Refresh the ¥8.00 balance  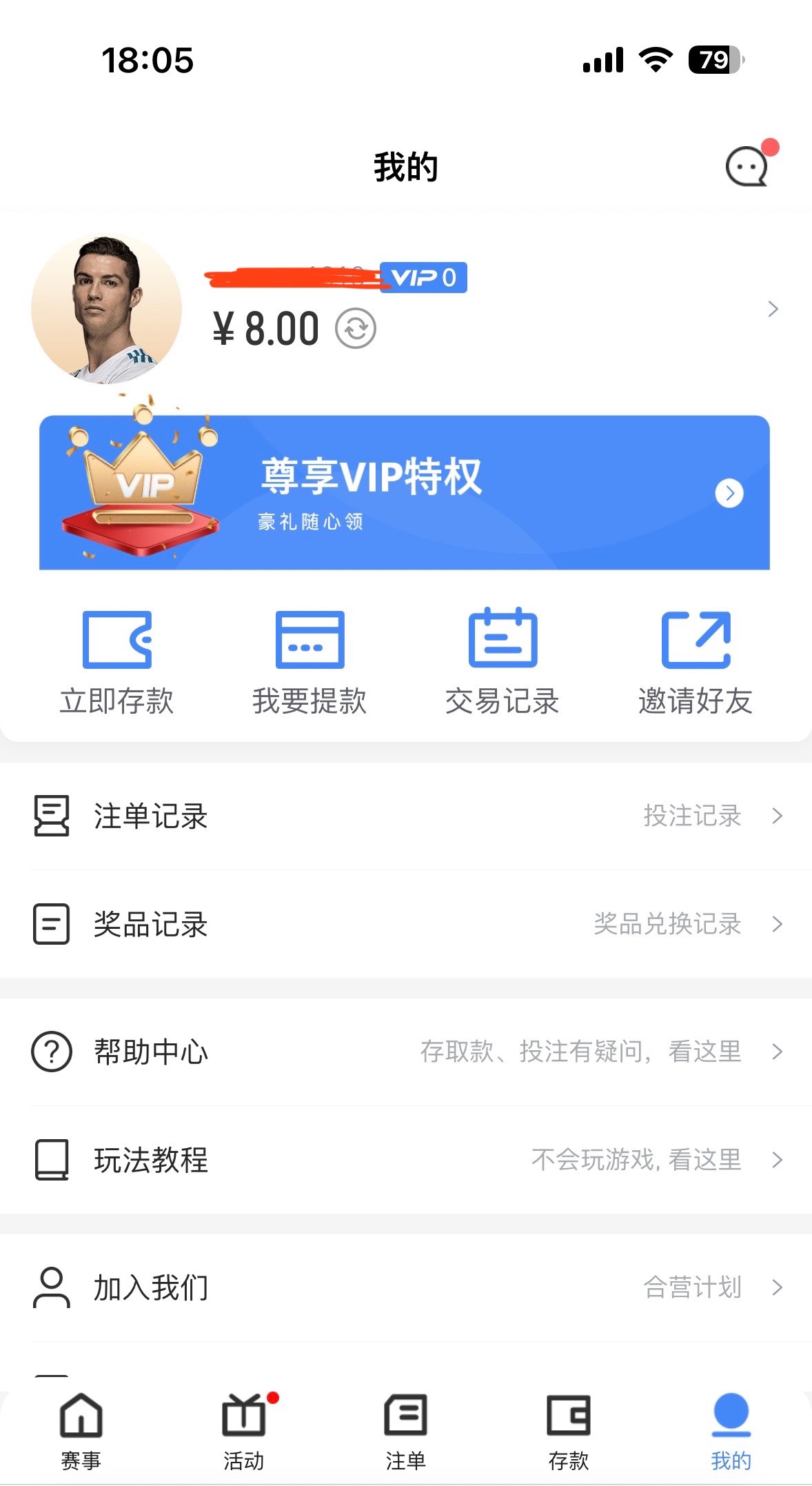tap(356, 328)
